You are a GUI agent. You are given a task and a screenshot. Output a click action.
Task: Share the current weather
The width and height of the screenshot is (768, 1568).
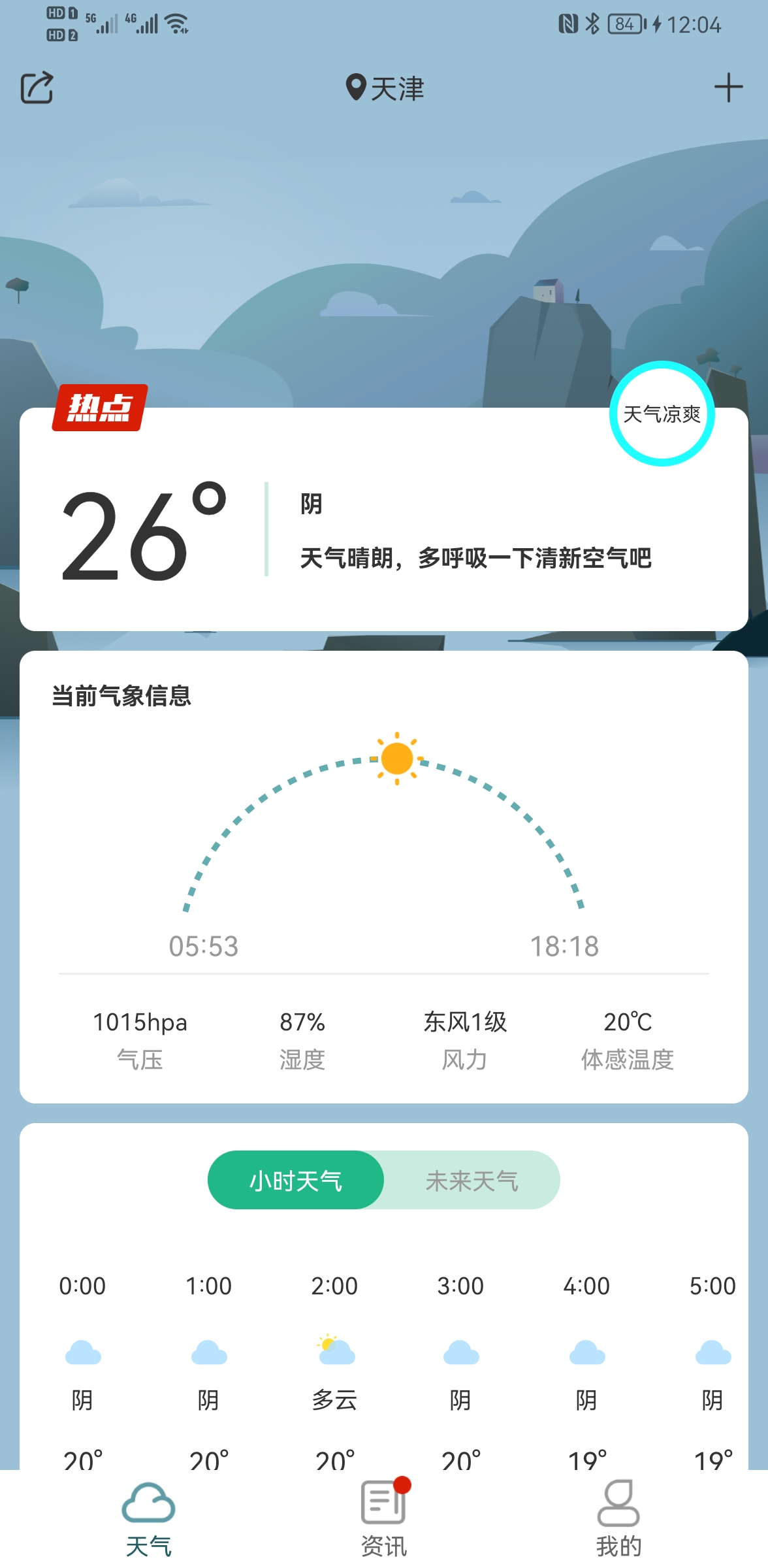click(x=37, y=88)
